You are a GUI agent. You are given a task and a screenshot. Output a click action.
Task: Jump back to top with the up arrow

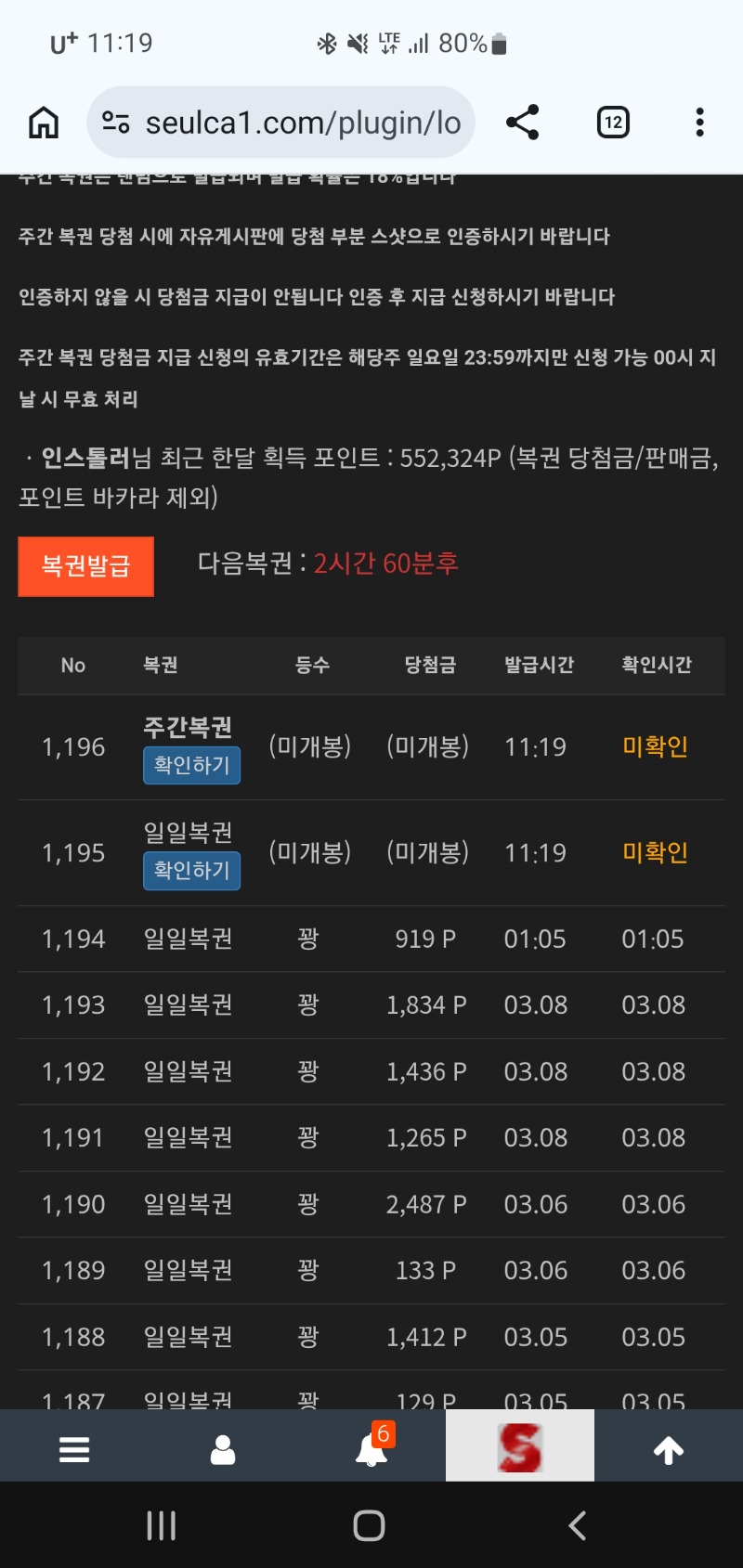click(x=669, y=1449)
